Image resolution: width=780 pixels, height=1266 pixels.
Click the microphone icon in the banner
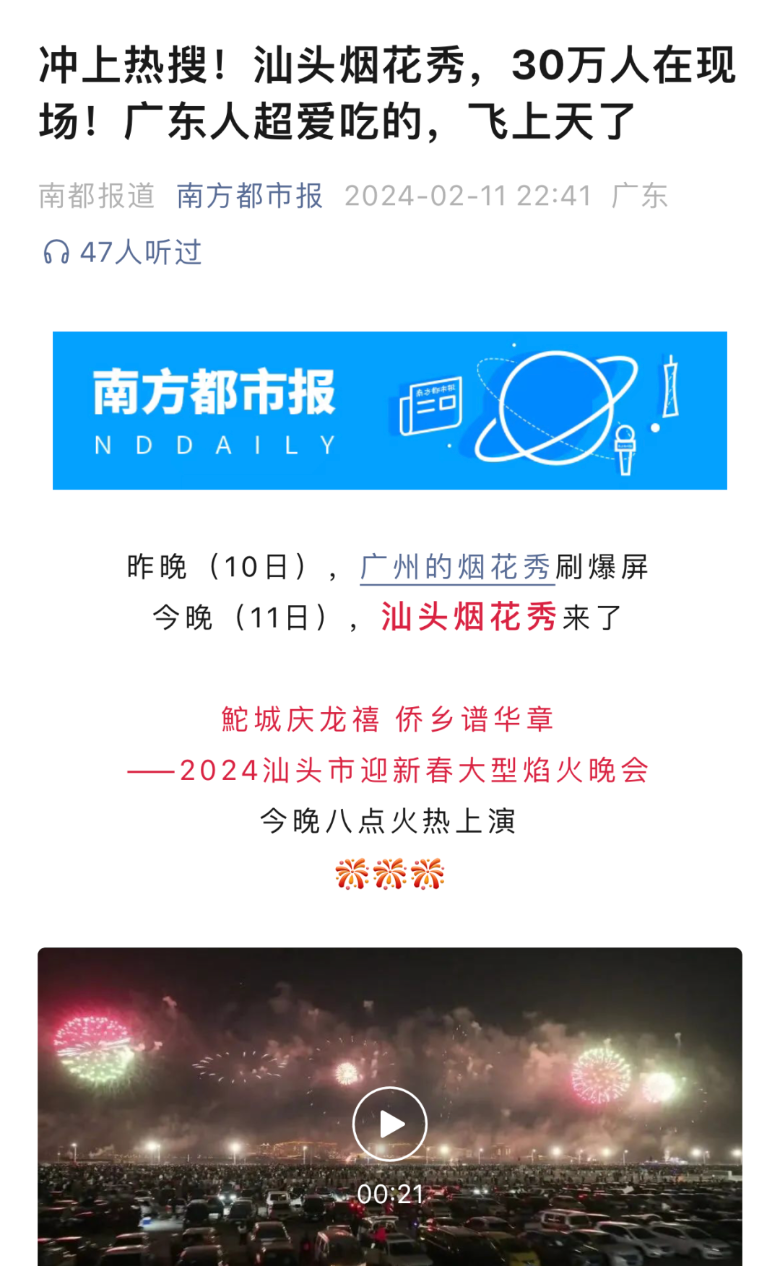(x=627, y=449)
